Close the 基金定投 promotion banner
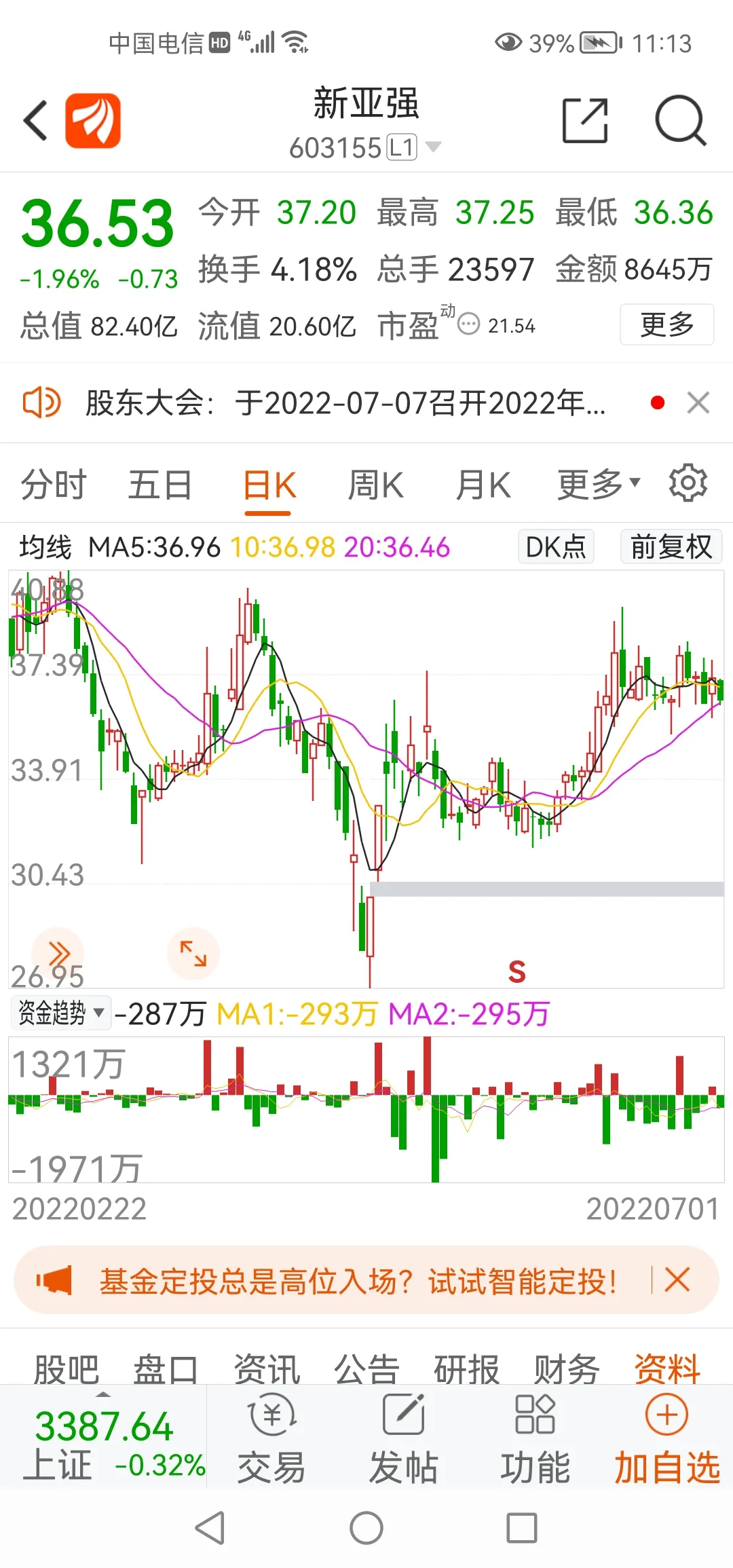733x1568 pixels. (677, 1280)
